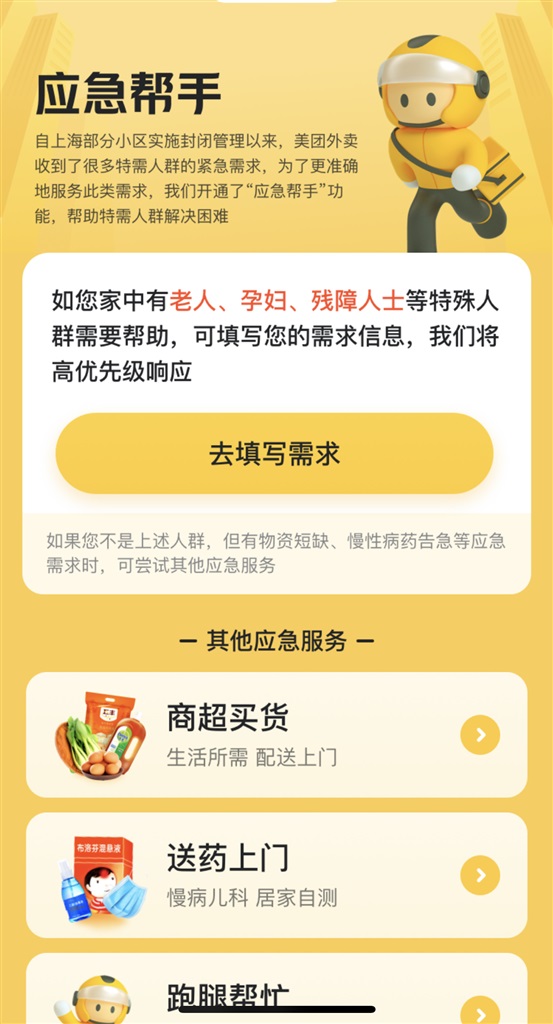Open the 送药上门 service card

[x=276, y=875]
